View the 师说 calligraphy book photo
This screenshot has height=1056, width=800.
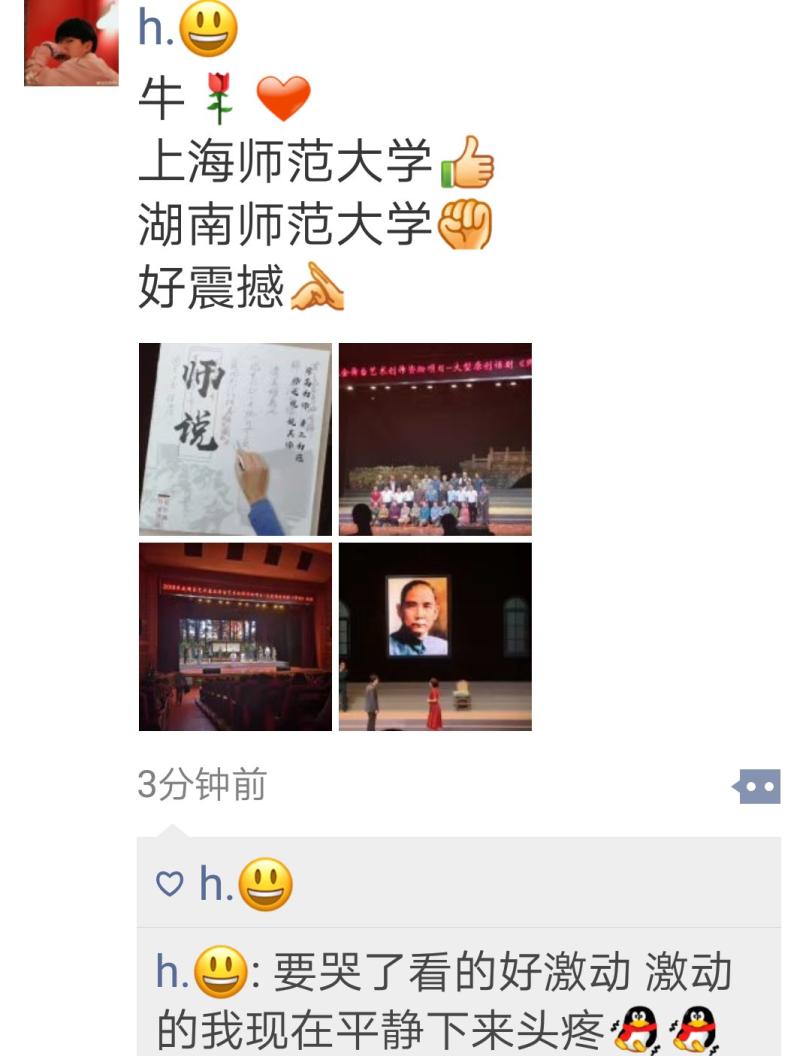[x=235, y=439]
